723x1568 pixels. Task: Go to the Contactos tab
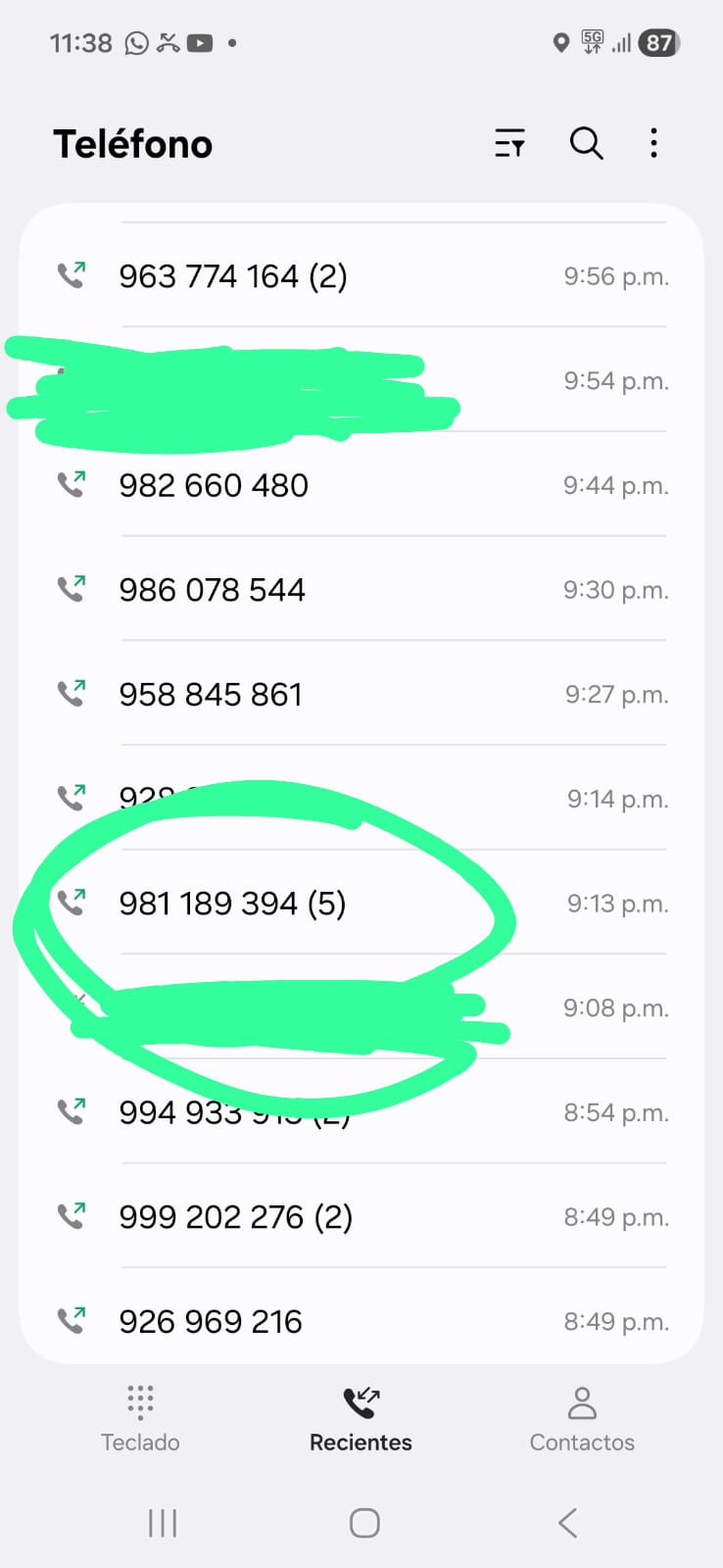click(x=582, y=1417)
